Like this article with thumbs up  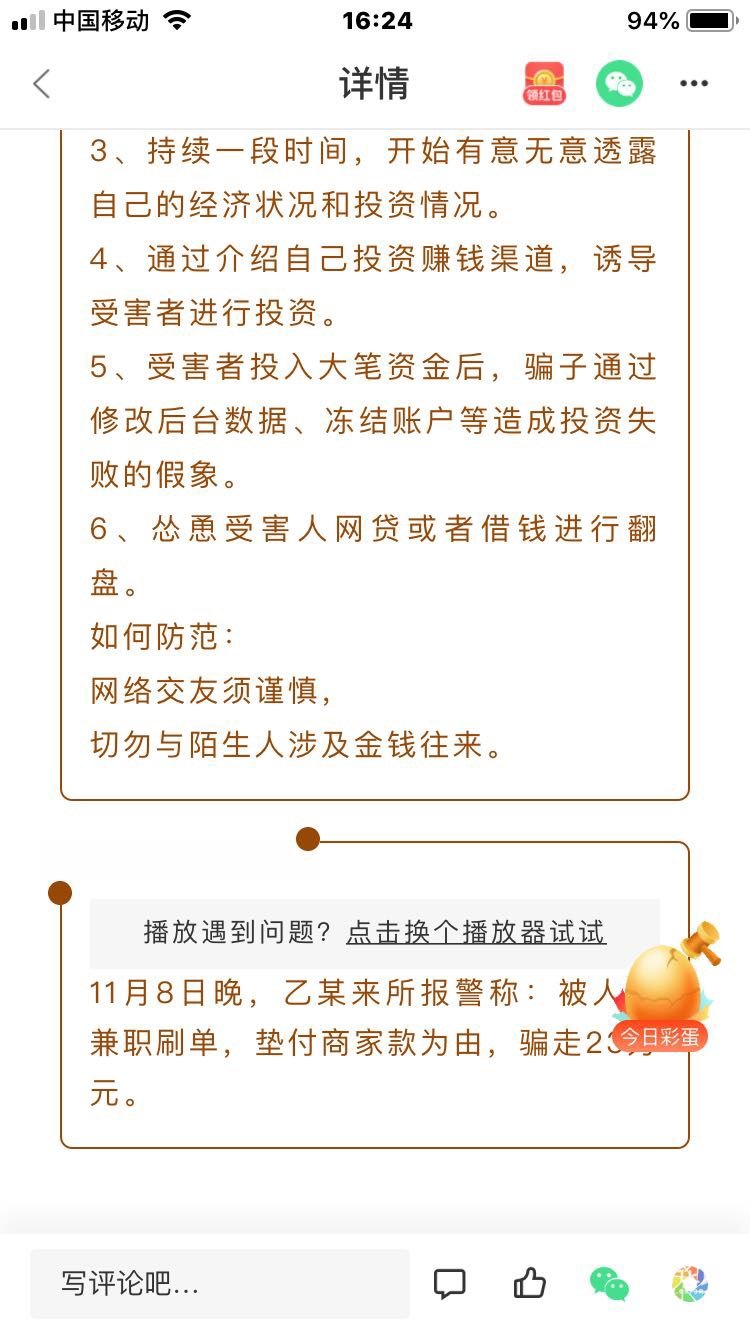(x=530, y=1283)
